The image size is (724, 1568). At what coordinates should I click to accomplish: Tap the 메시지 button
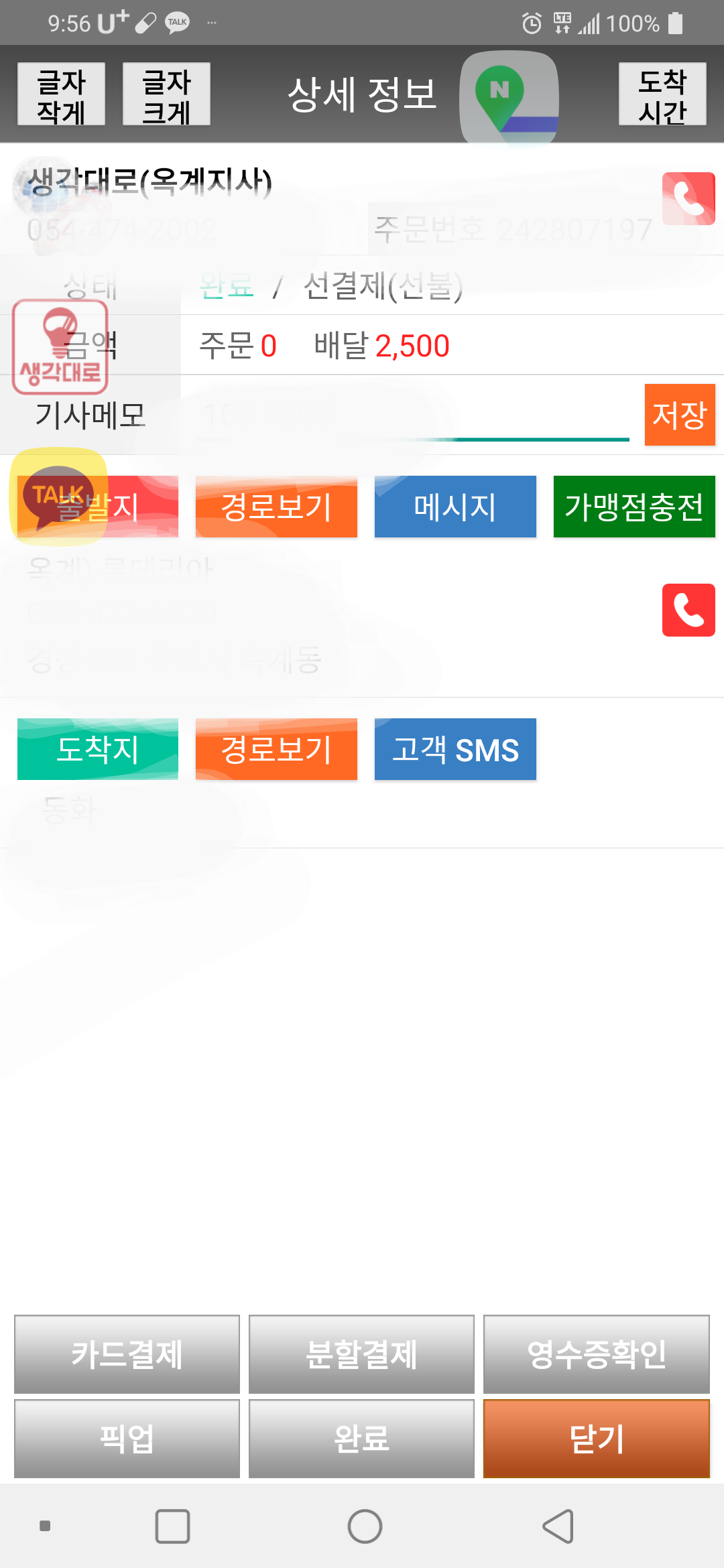point(455,507)
